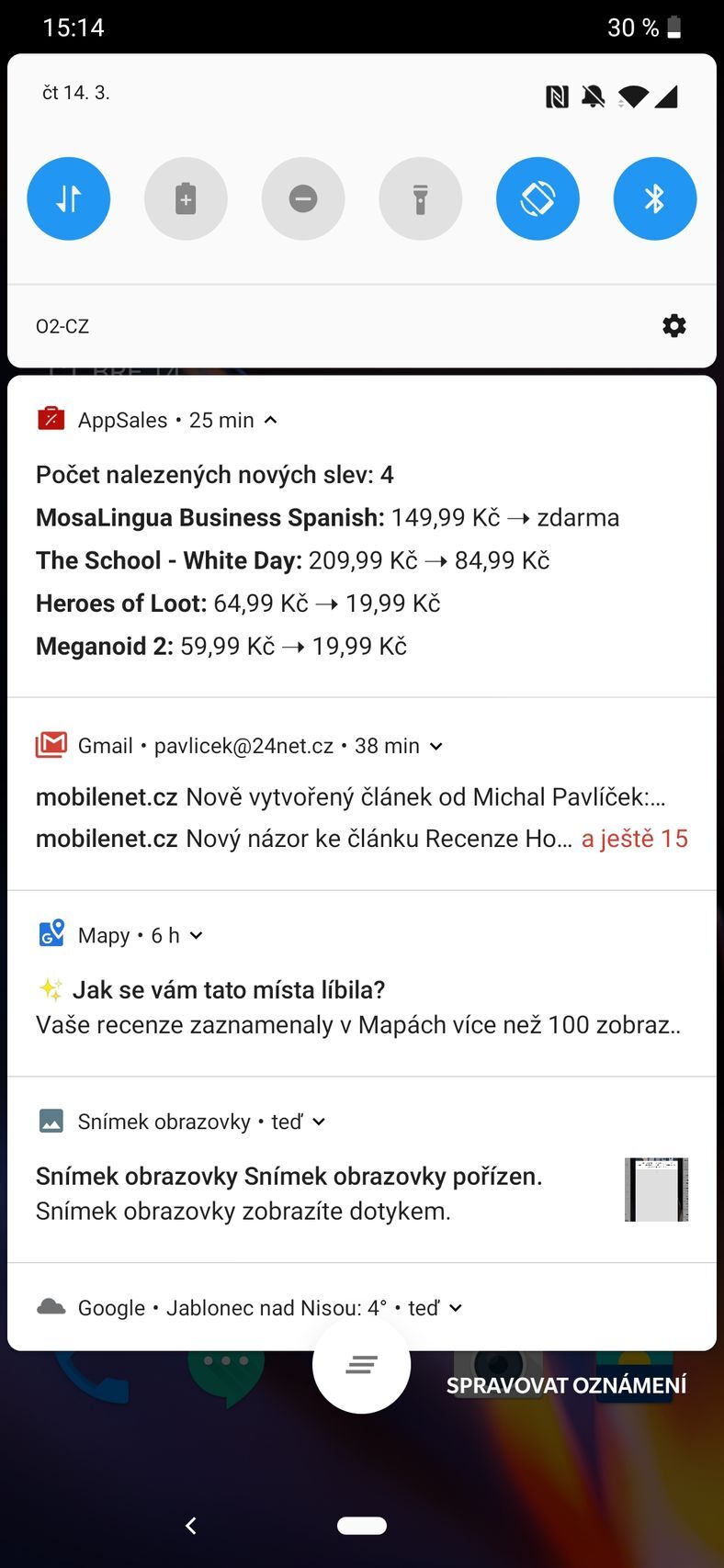Tap SPRAVOVAT OZNÁMENÍ to manage notifications
The height and width of the screenshot is (1568, 724).
pos(566,1385)
